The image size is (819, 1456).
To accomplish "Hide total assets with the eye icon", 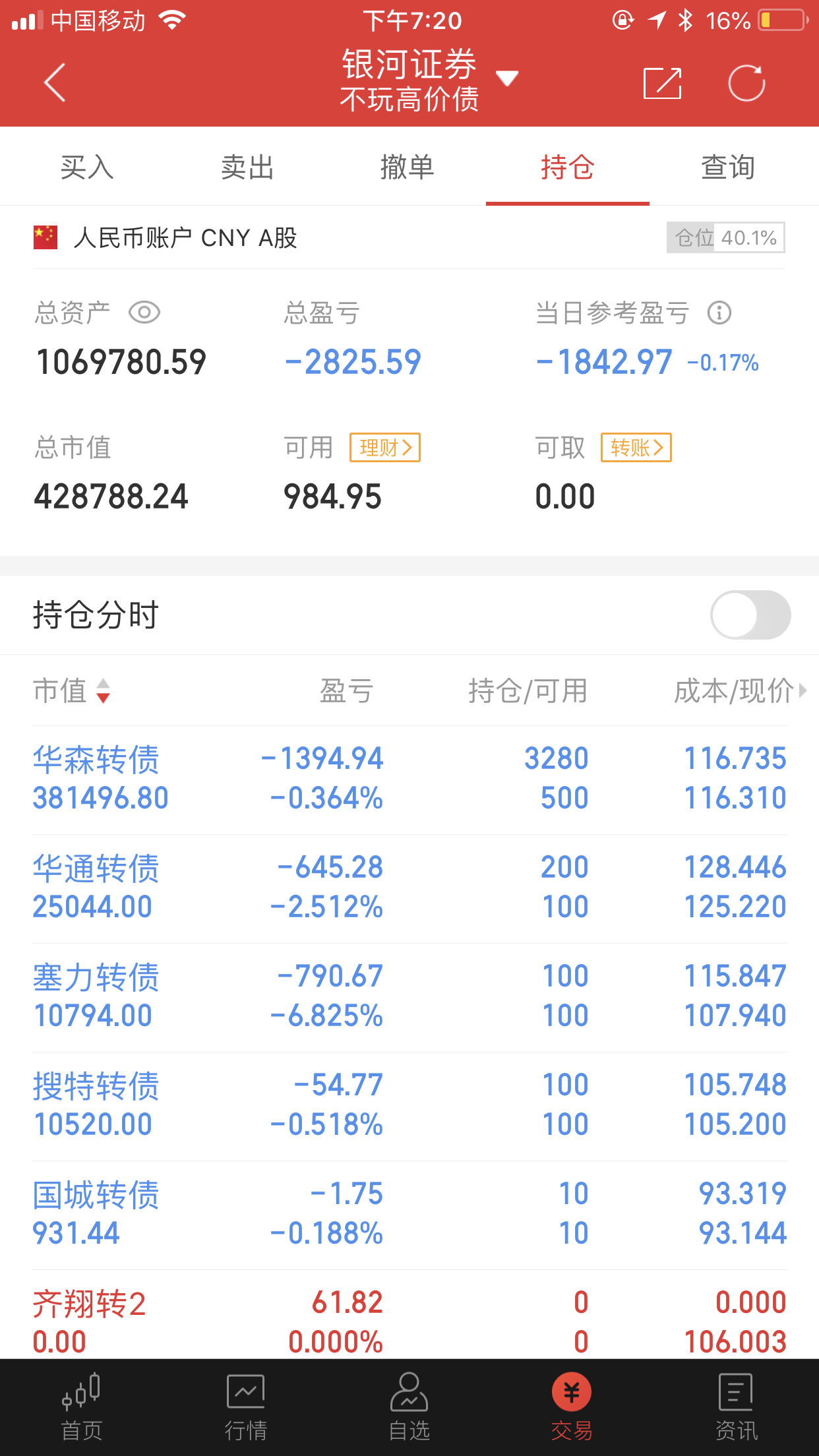I will 144,312.
